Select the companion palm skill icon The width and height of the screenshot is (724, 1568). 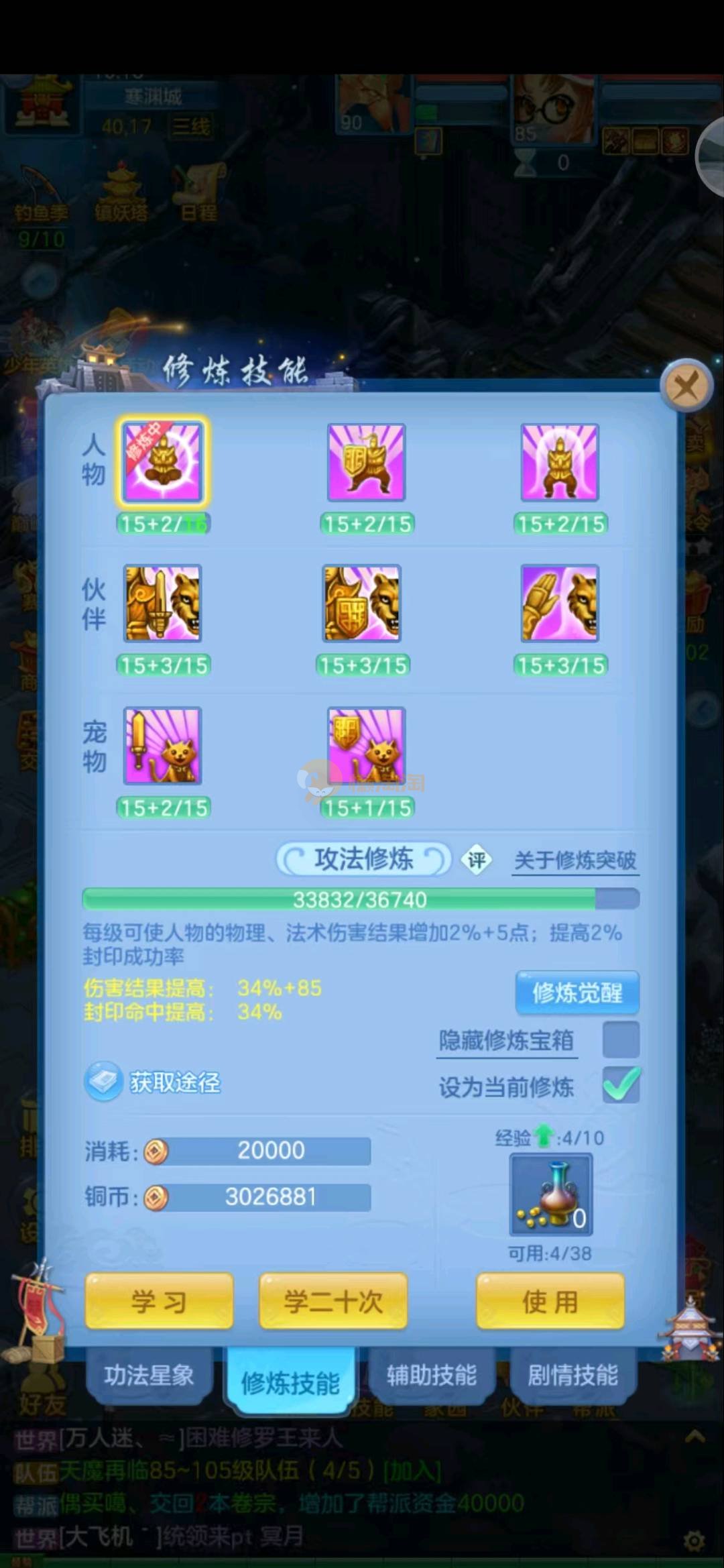pyautogui.click(x=560, y=604)
